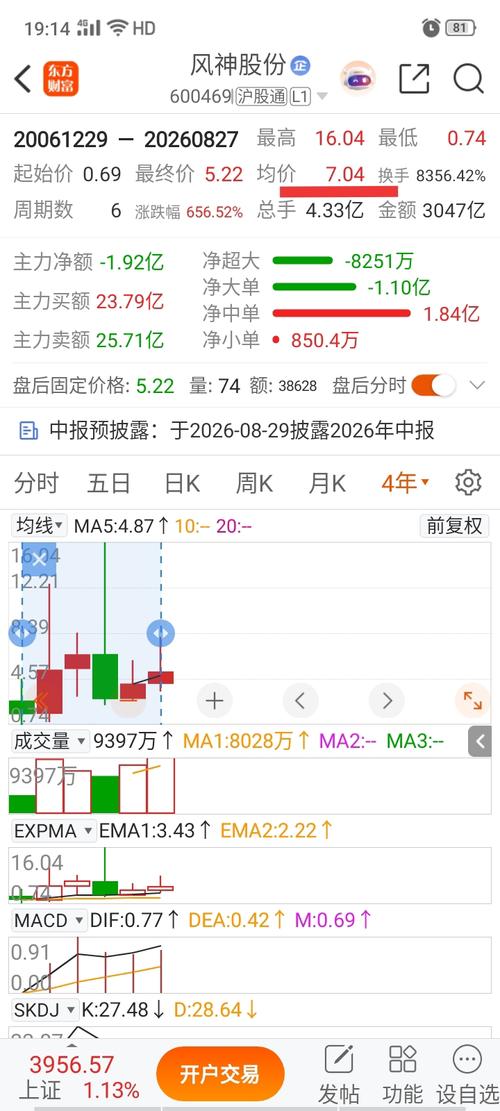Open the 月K tab
Viewport: 500px width, 1111px height.
pyautogui.click(x=327, y=483)
